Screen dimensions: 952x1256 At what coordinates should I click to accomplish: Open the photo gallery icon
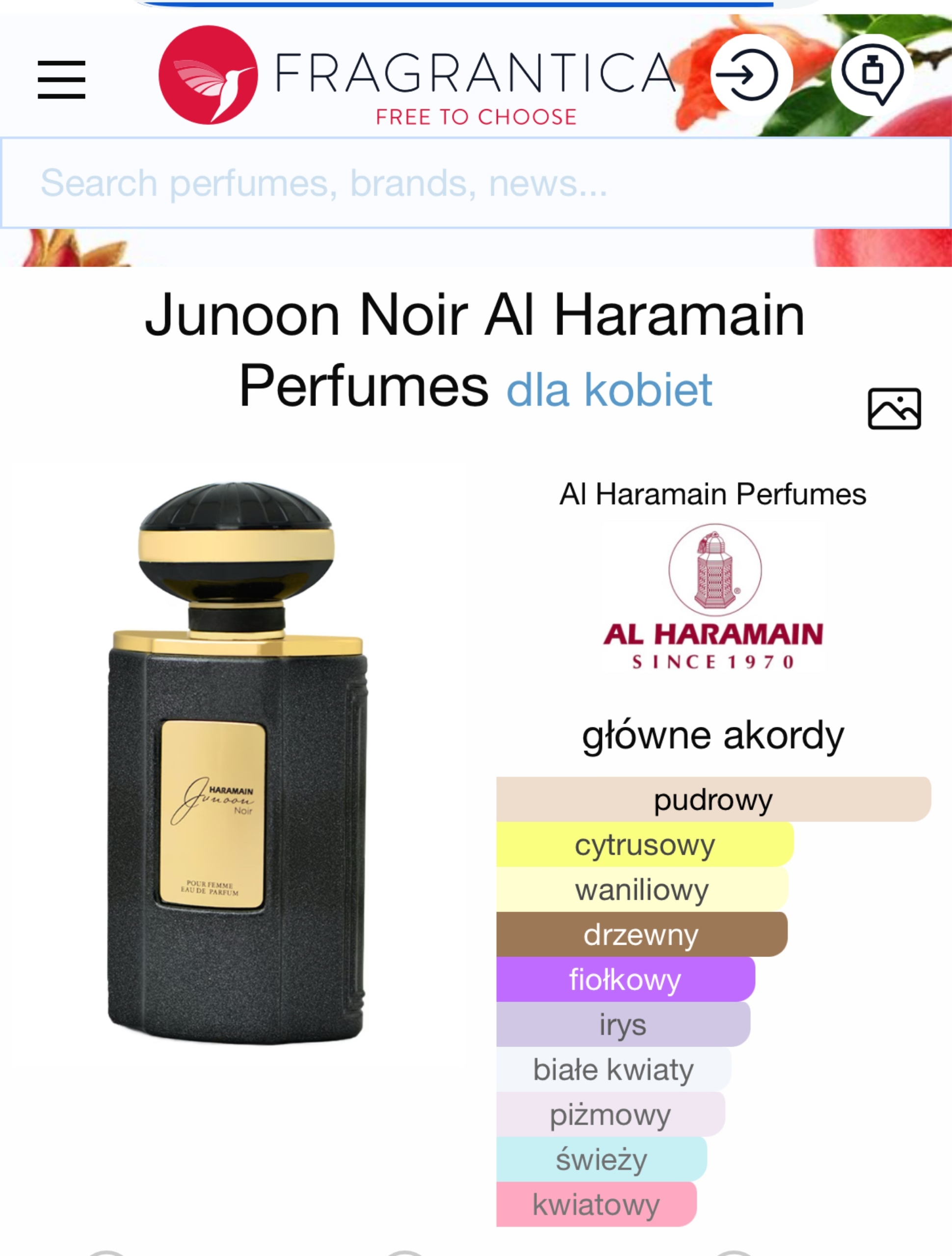click(894, 409)
